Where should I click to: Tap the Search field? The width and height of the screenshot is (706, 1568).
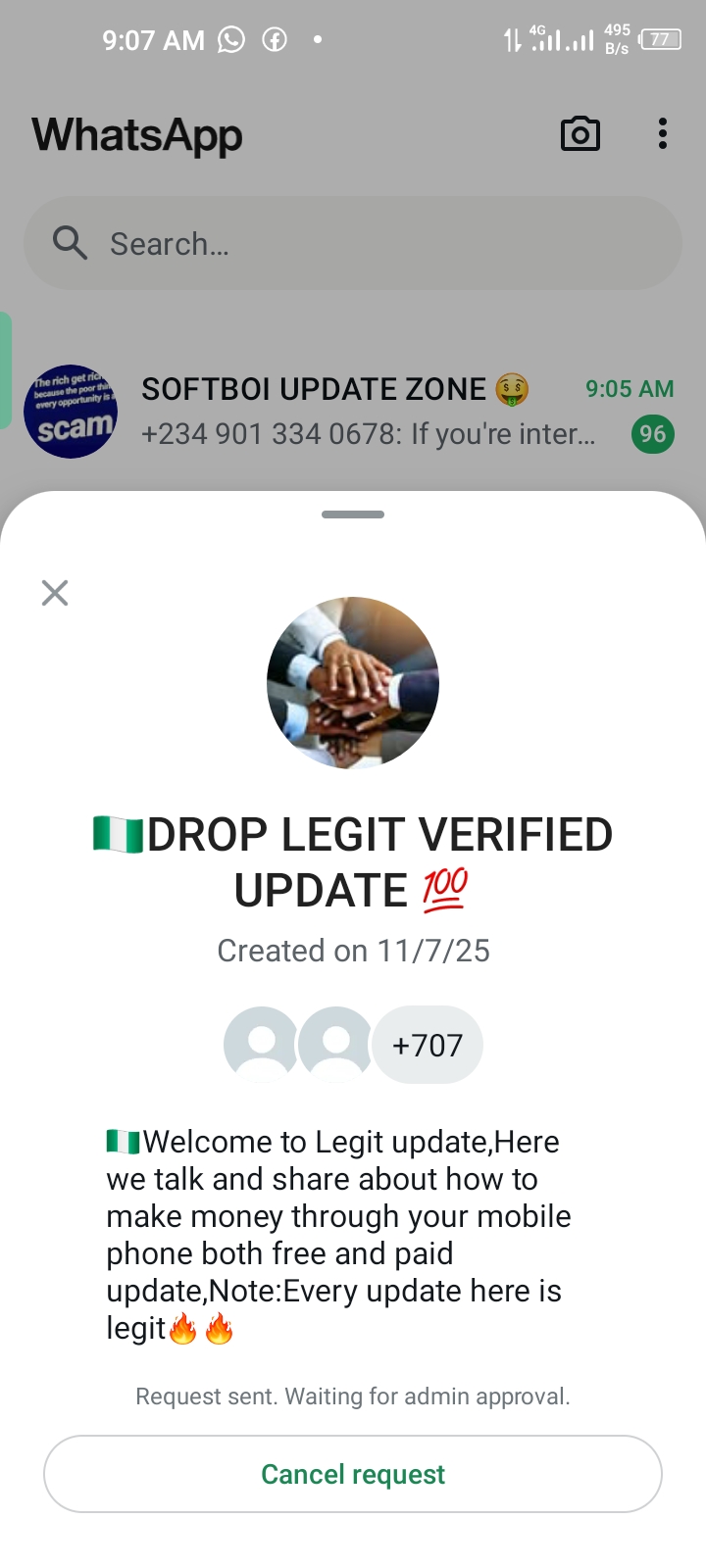coord(353,243)
